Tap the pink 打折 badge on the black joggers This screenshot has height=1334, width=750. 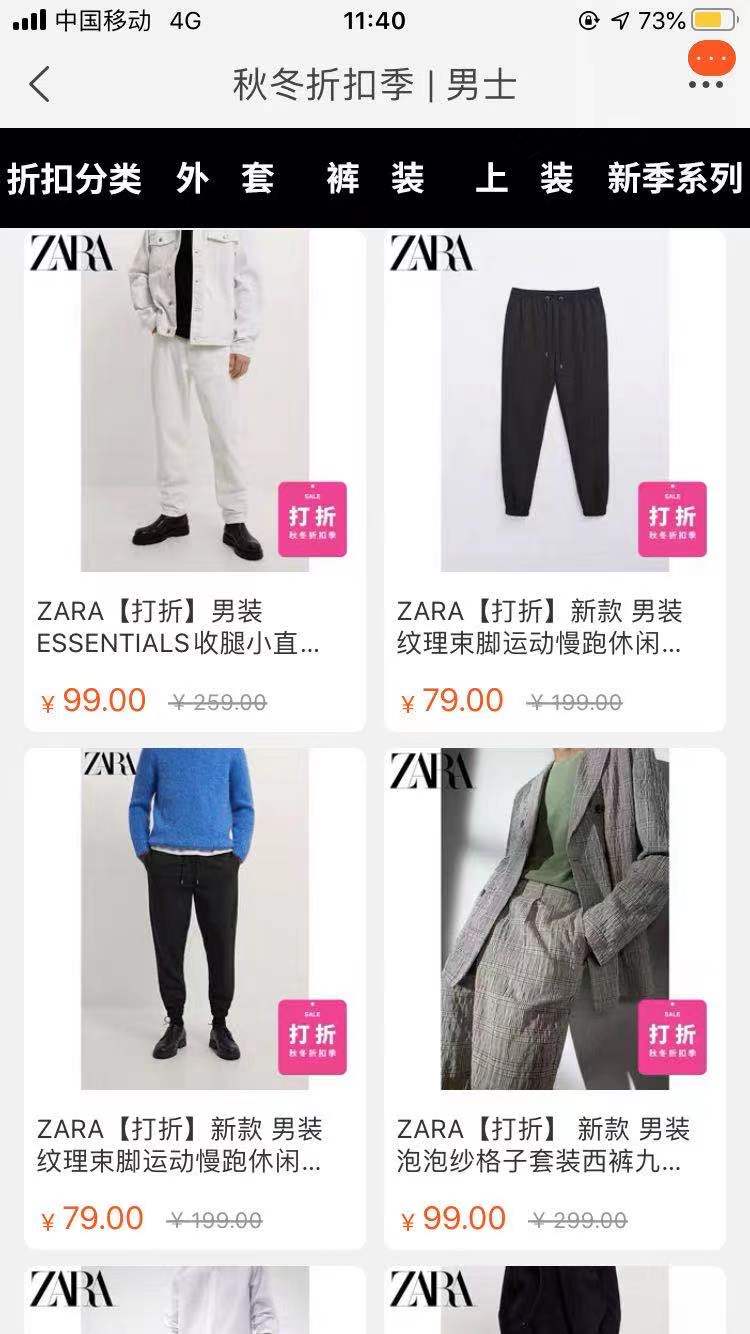675,520
